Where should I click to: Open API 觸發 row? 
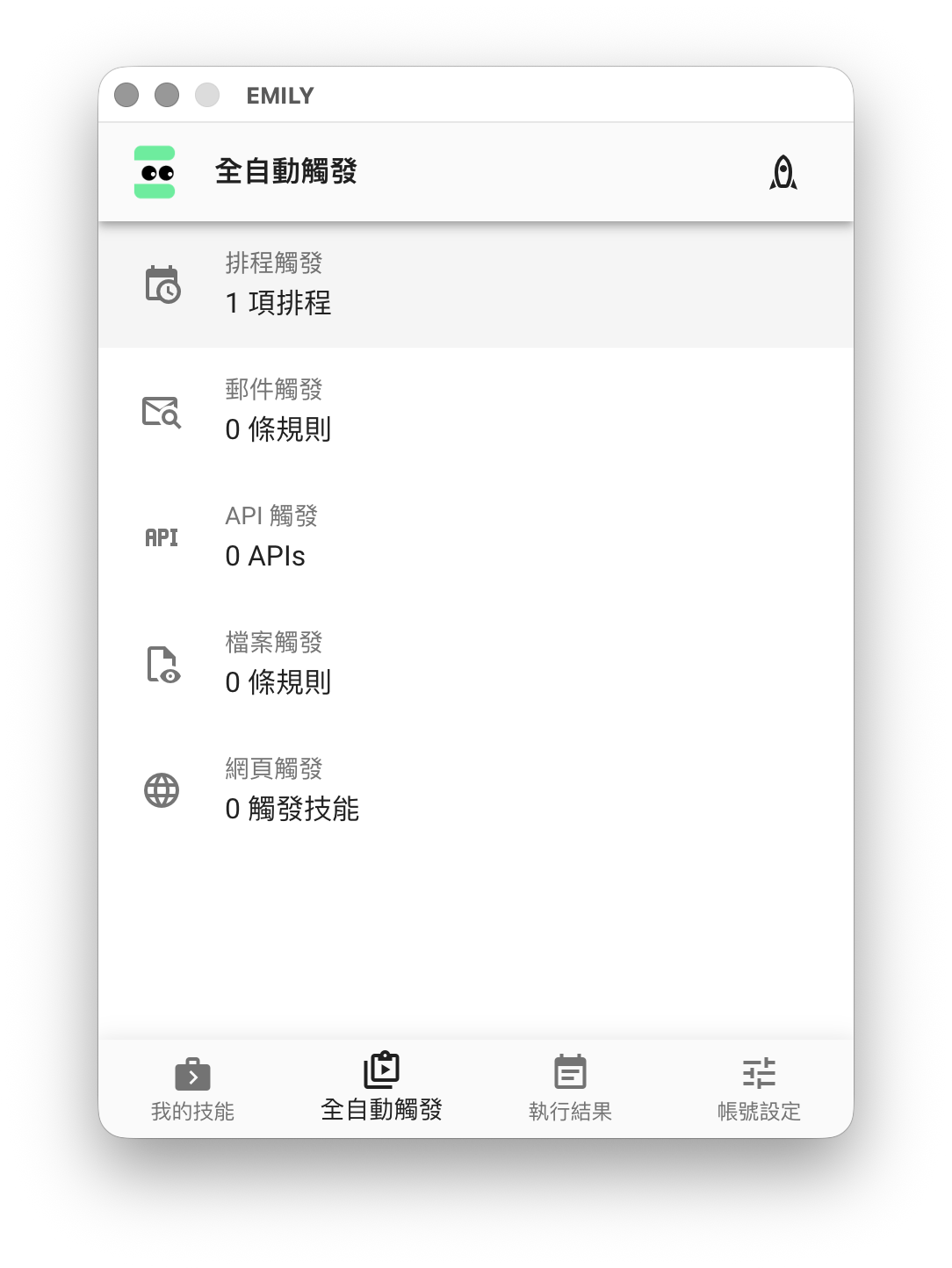tap(474, 537)
